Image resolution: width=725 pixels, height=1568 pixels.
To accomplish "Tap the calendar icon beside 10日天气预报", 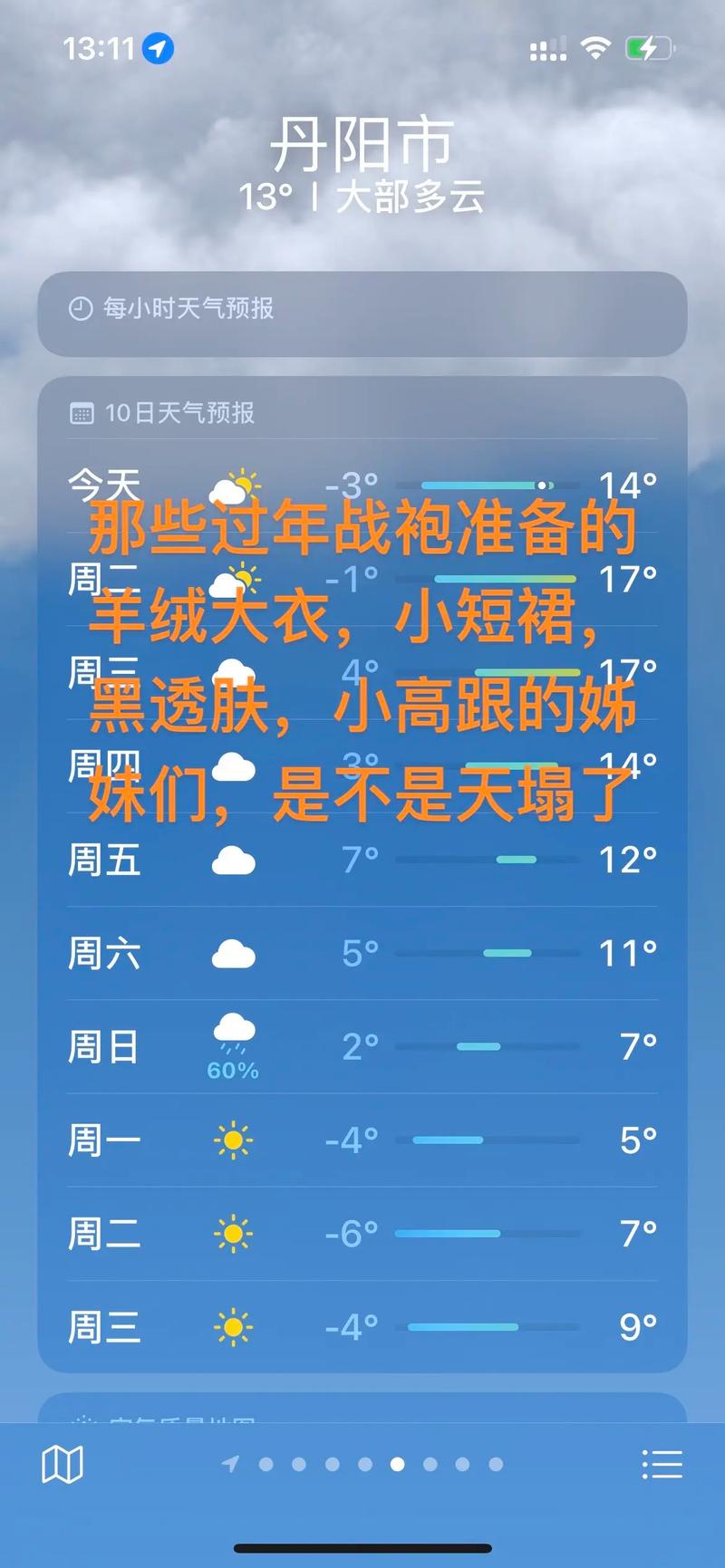I will pos(83,412).
